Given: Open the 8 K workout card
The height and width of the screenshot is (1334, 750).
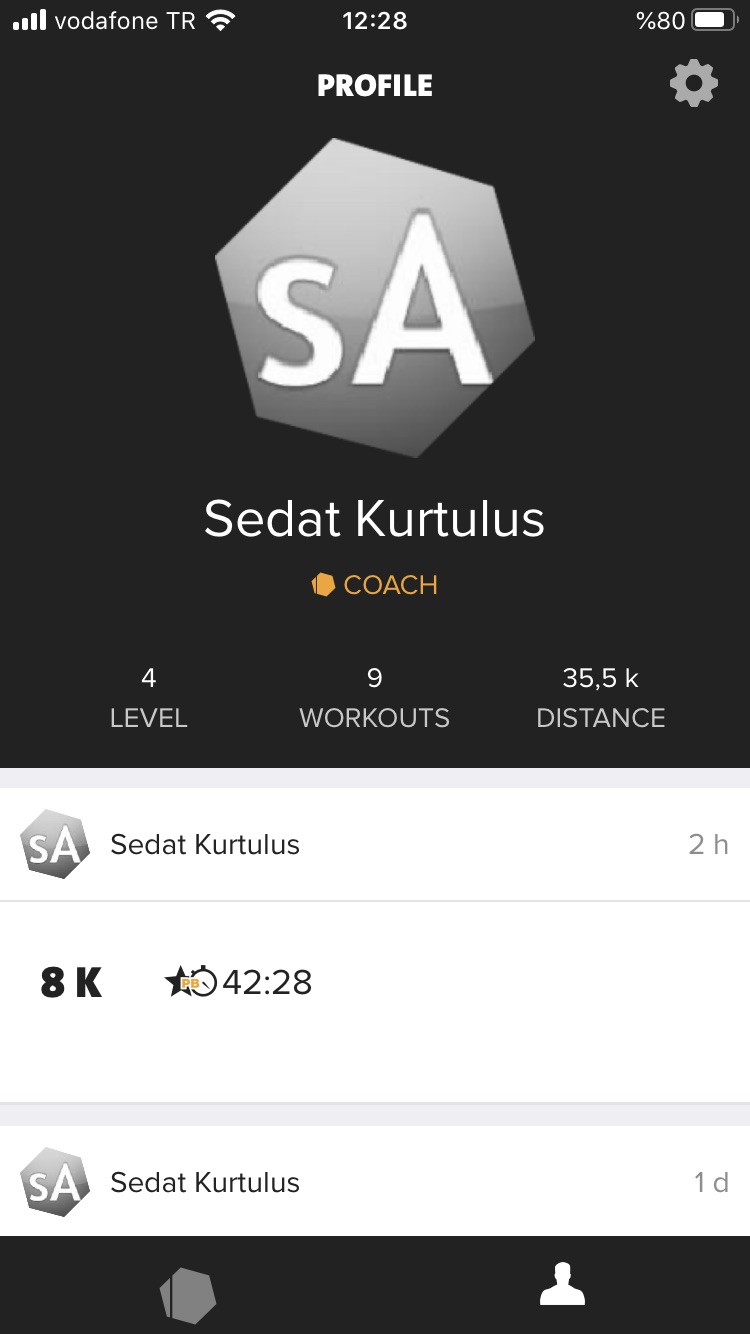Looking at the screenshot, I should (374, 1000).
